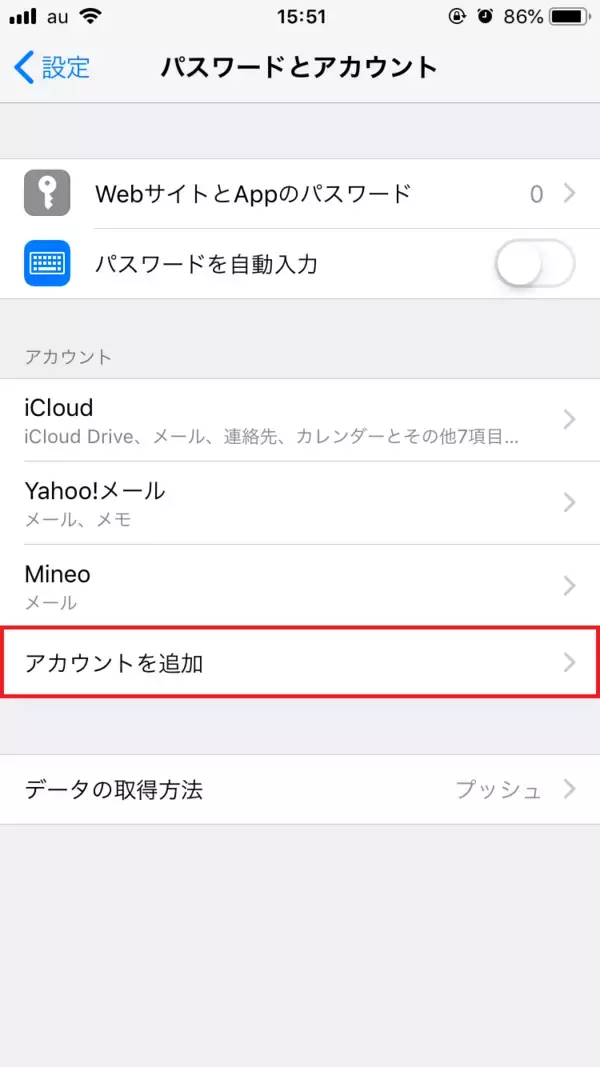This screenshot has height=1067, width=600.
Task: Open the Yahoo!メール account
Action: [x=300, y=503]
